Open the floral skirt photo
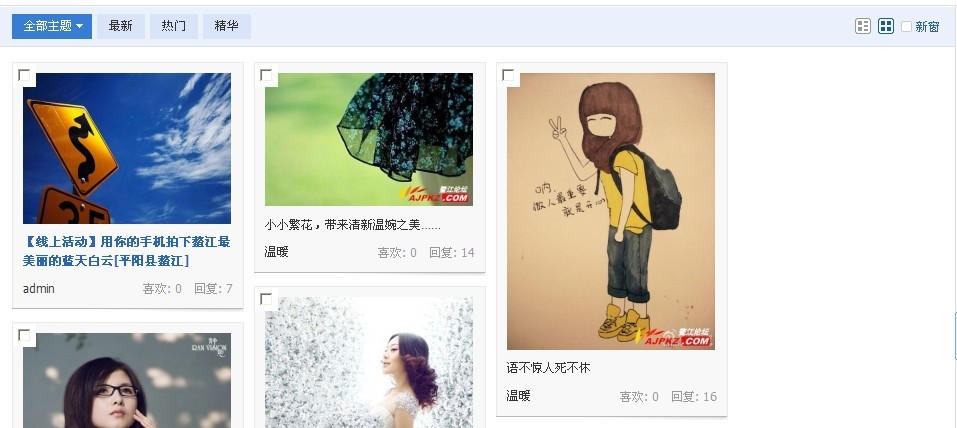 coord(369,139)
